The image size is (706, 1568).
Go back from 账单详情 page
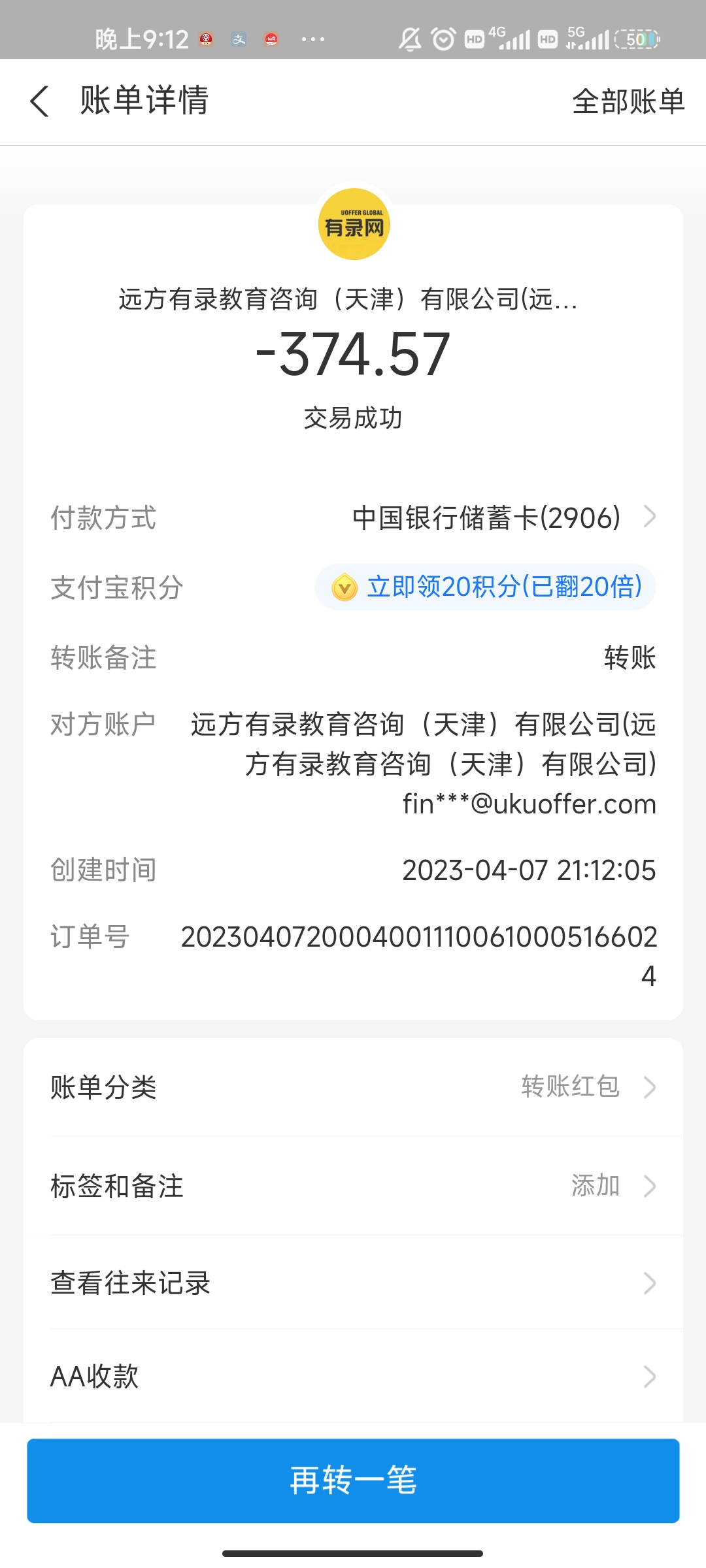[x=40, y=102]
